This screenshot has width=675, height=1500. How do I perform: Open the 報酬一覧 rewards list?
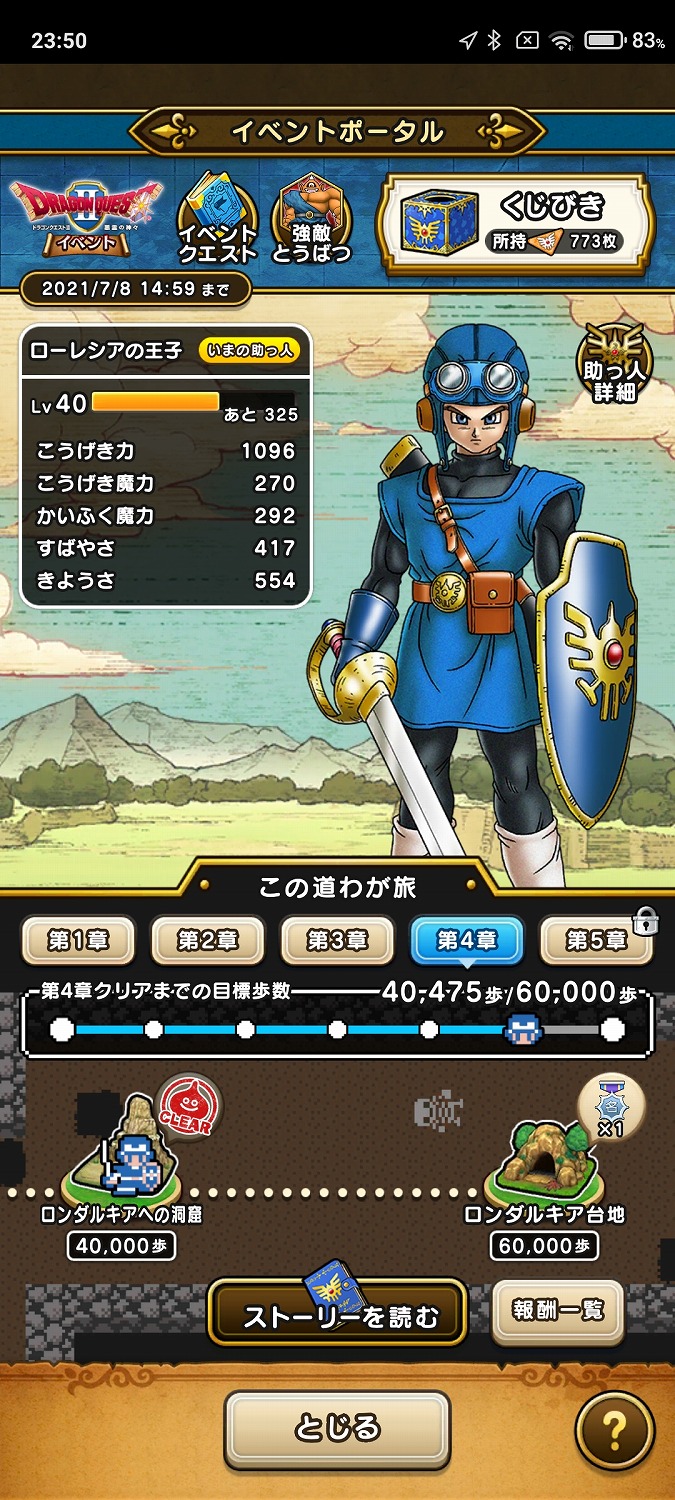[558, 1309]
